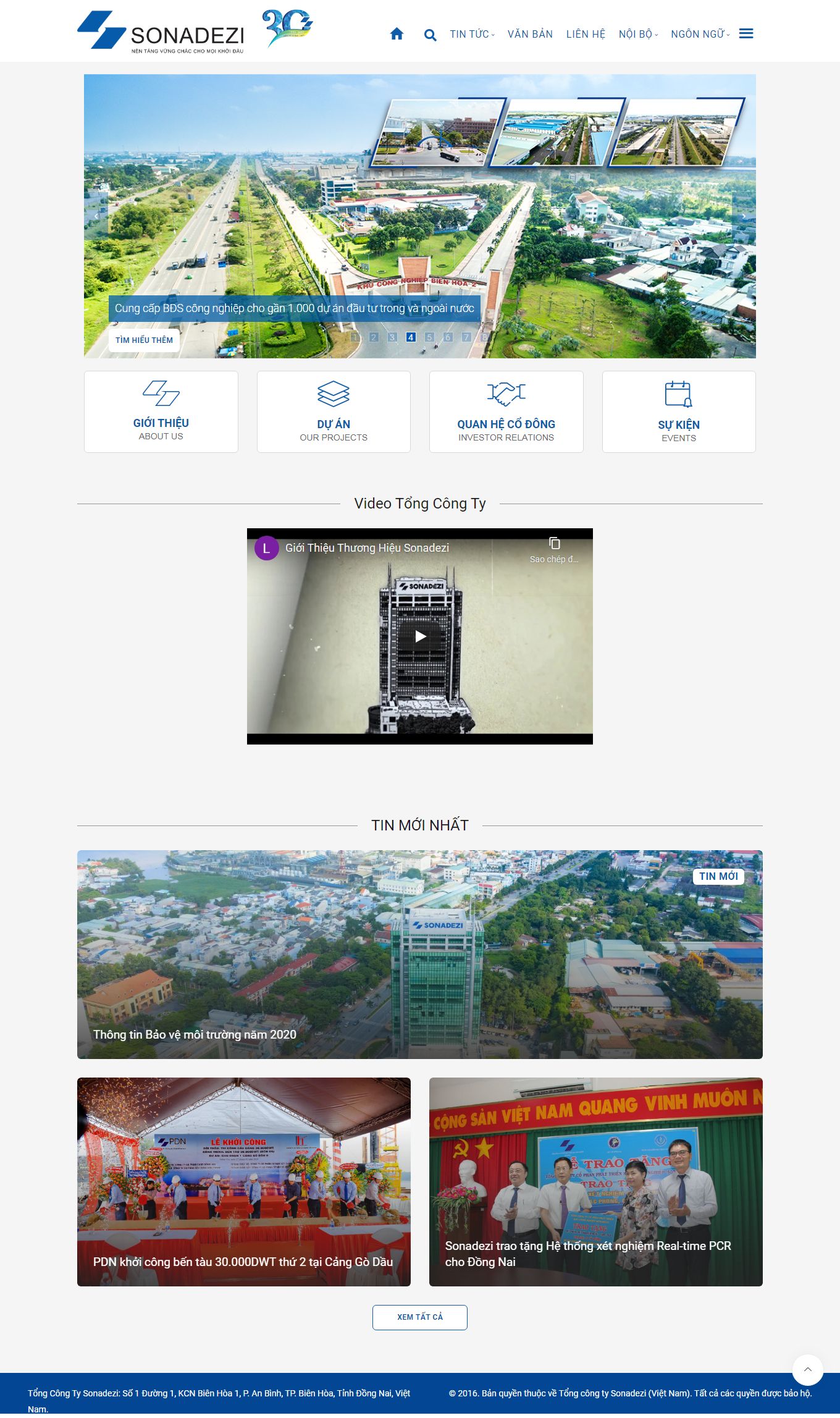Click the home icon in the navigation bar
Viewport: 840px width, 1418px height.
coord(398,34)
